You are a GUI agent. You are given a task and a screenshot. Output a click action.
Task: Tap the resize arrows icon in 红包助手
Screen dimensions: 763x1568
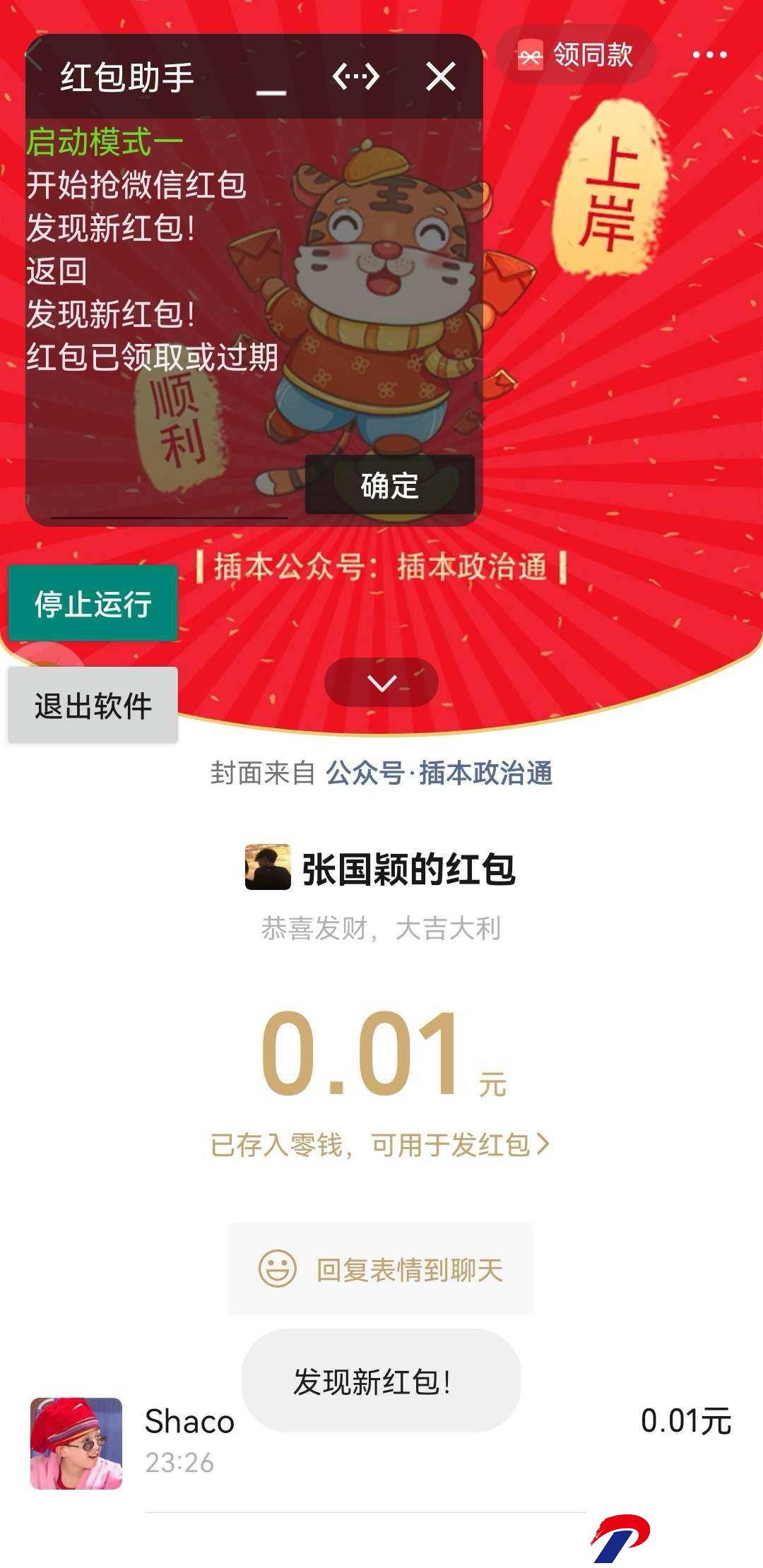coord(356,76)
